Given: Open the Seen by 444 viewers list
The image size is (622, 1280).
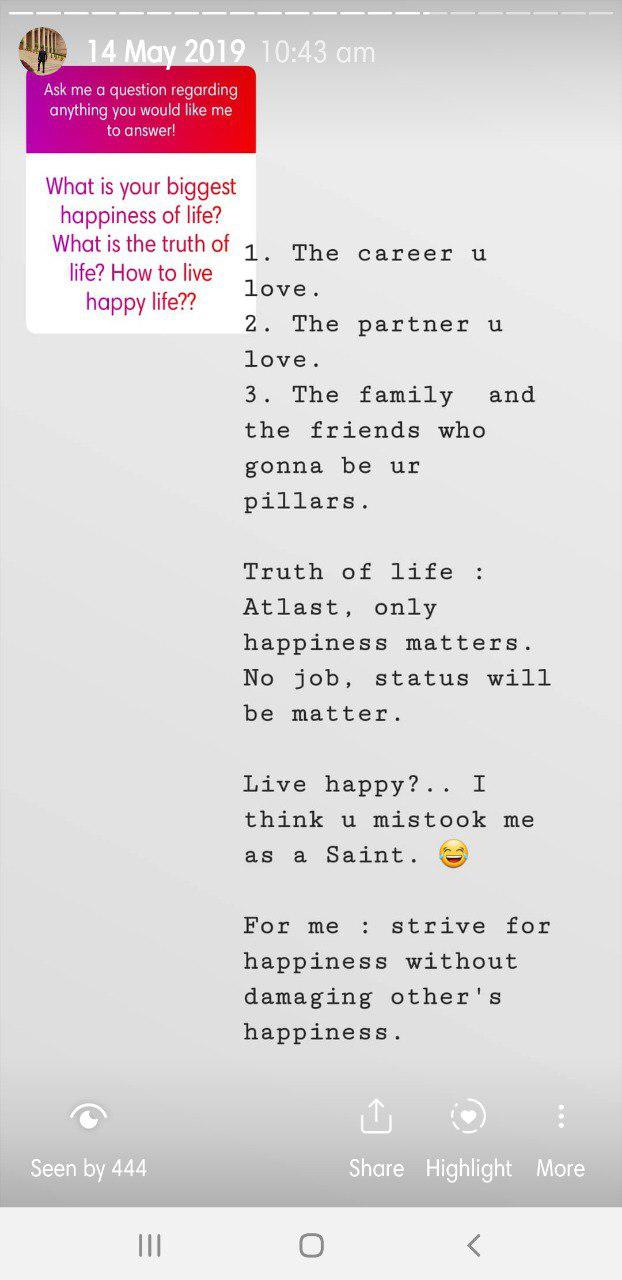Looking at the screenshot, I should point(88,1138).
